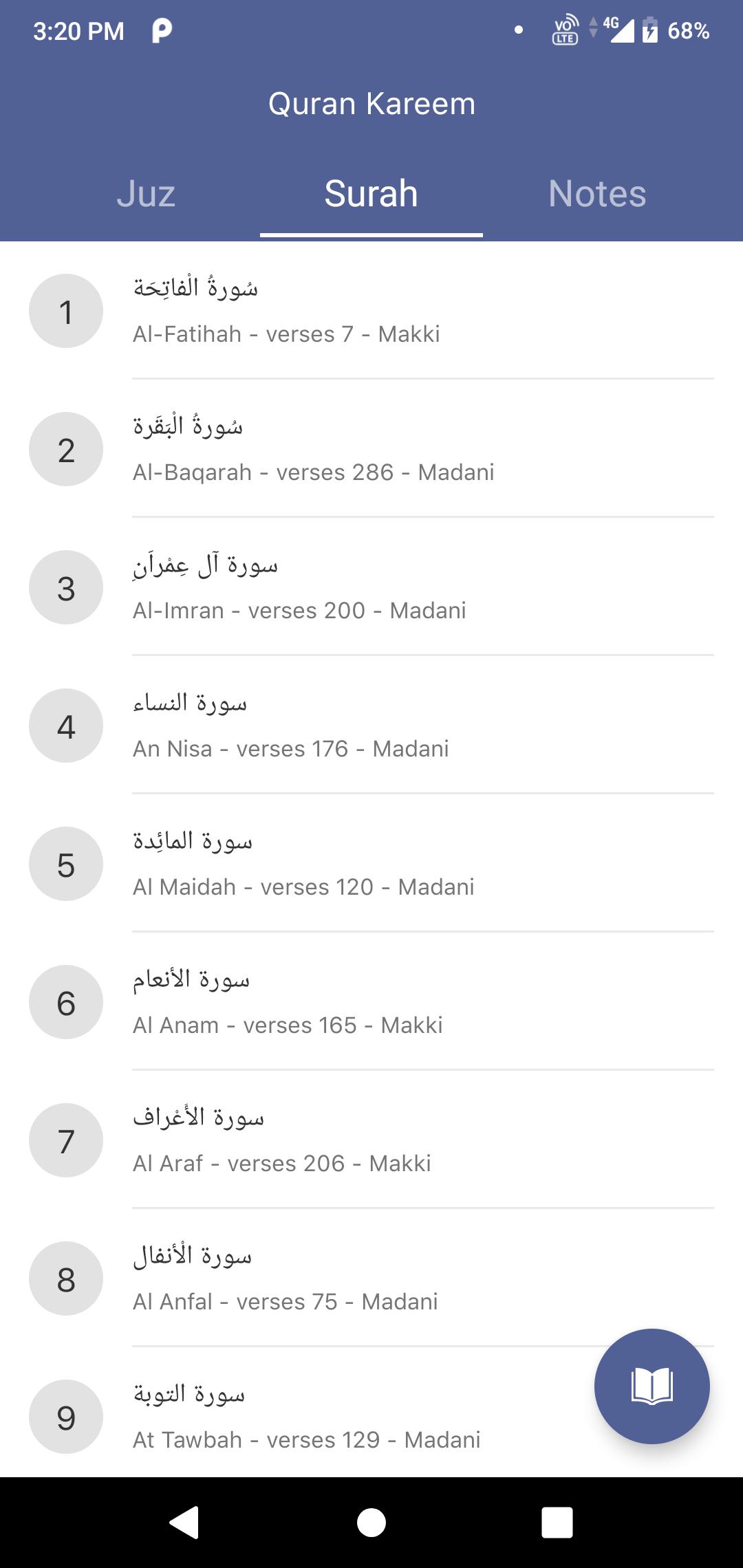Image resolution: width=743 pixels, height=1568 pixels.
Task: Open Surah Al Anam
Action: click(x=371, y=1002)
